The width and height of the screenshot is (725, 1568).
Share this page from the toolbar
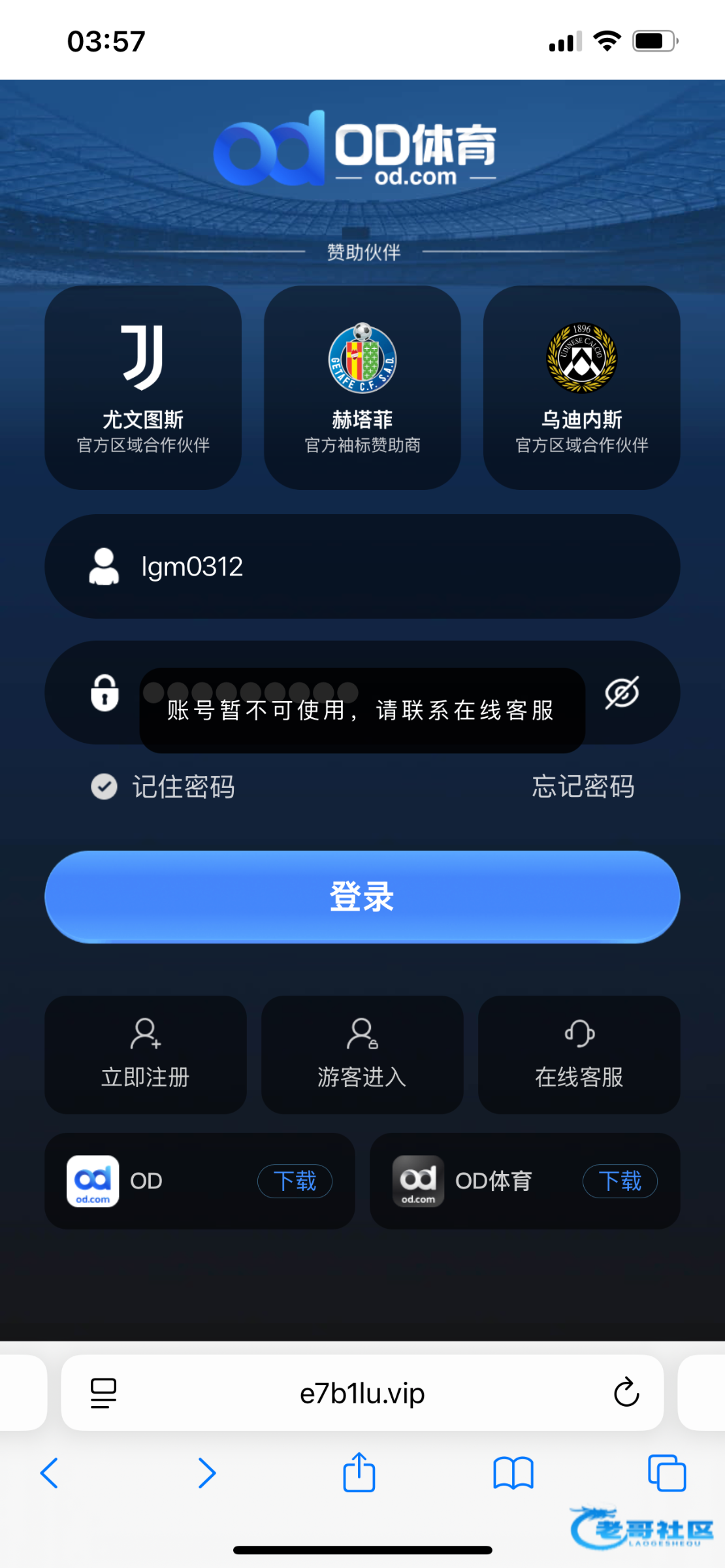pyautogui.click(x=359, y=1473)
